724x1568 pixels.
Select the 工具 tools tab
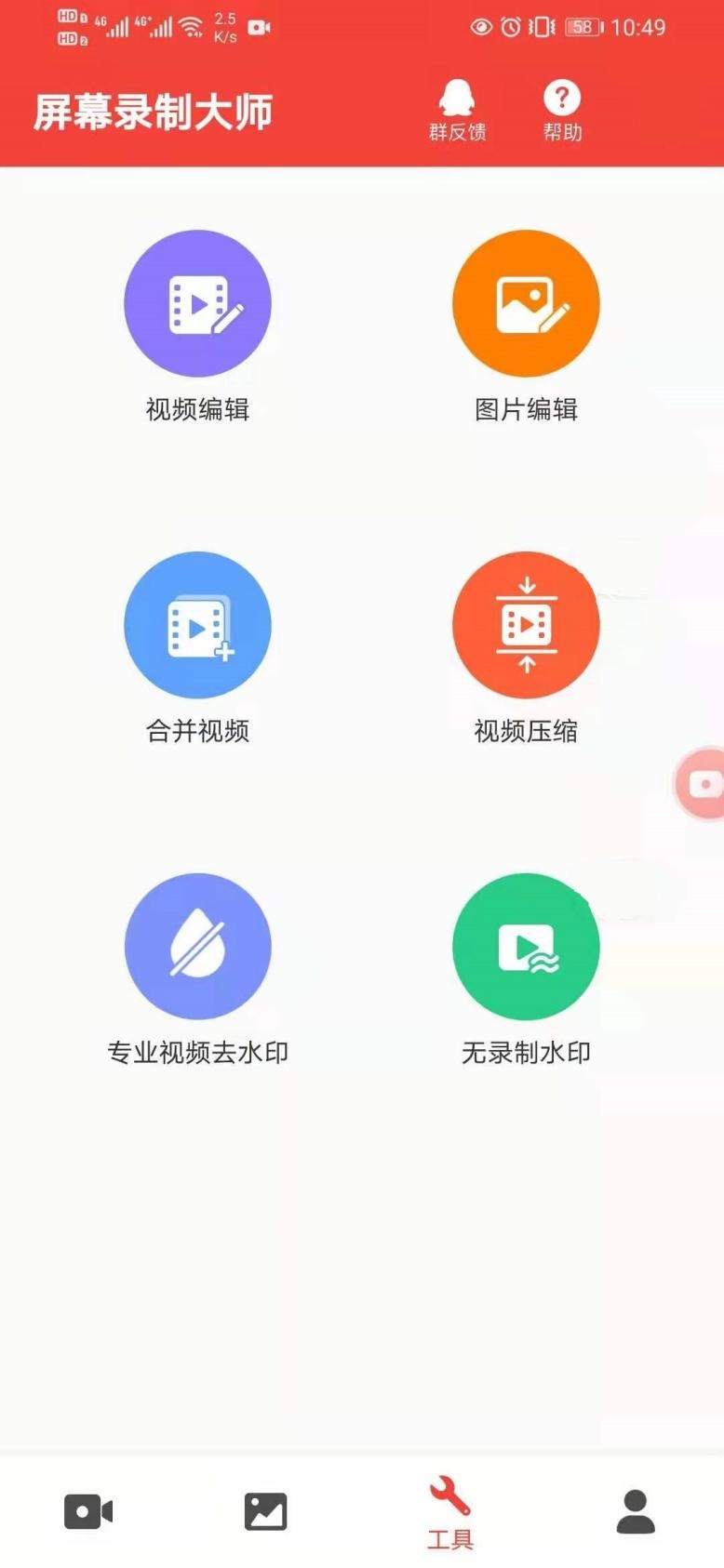[x=450, y=1513]
